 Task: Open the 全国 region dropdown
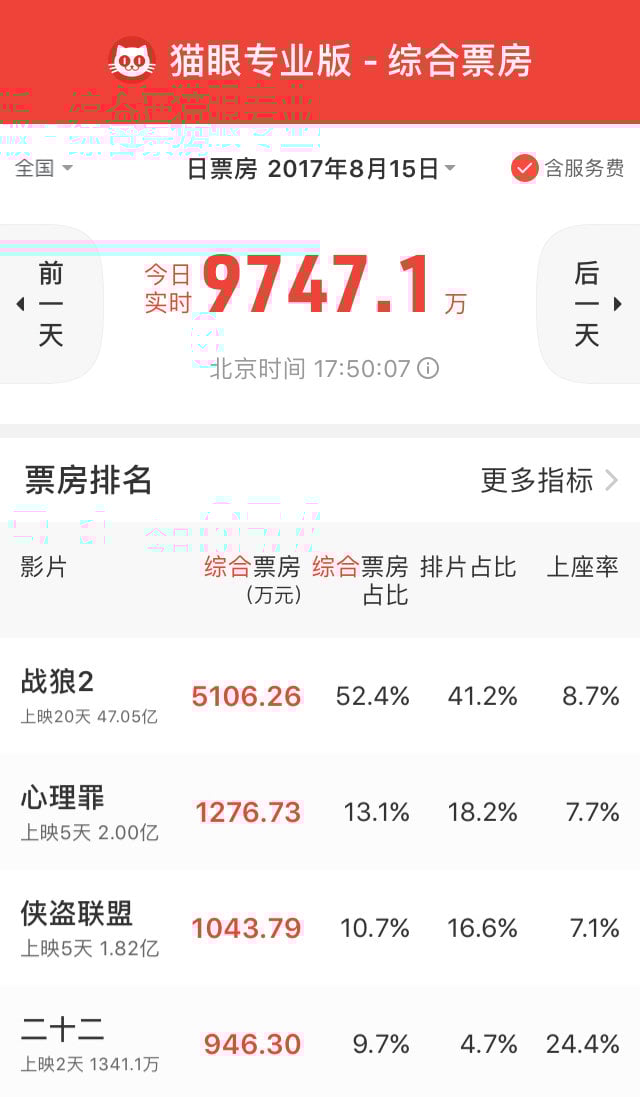tap(44, 168)
